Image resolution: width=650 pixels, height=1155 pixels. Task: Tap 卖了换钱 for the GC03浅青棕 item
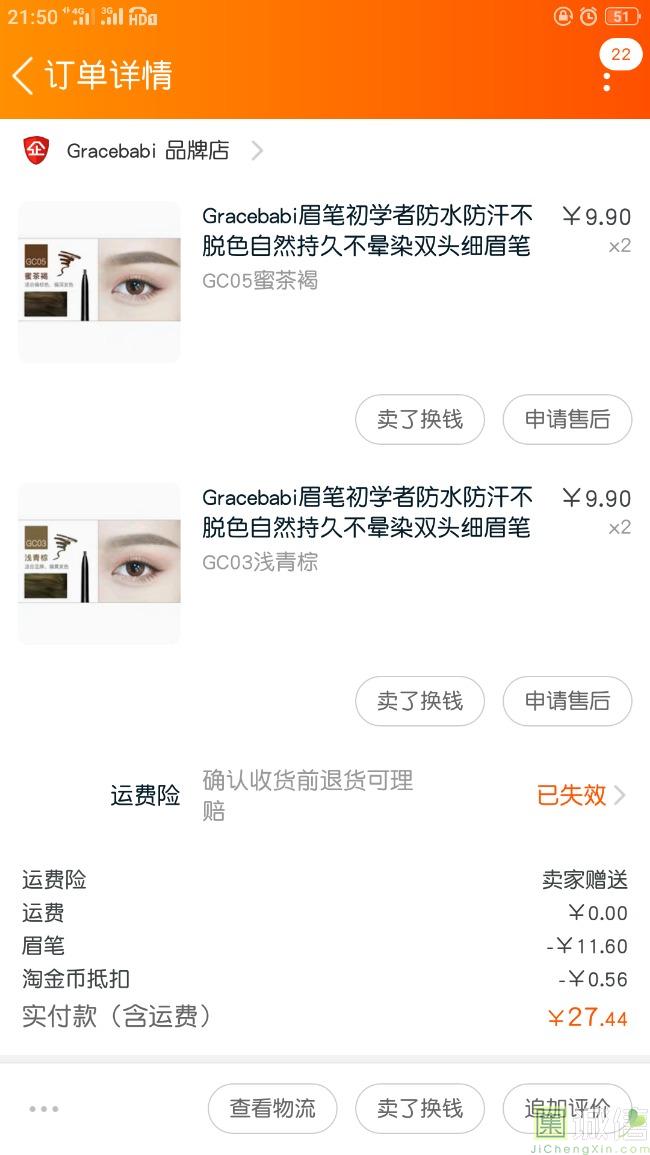[420, 702]
